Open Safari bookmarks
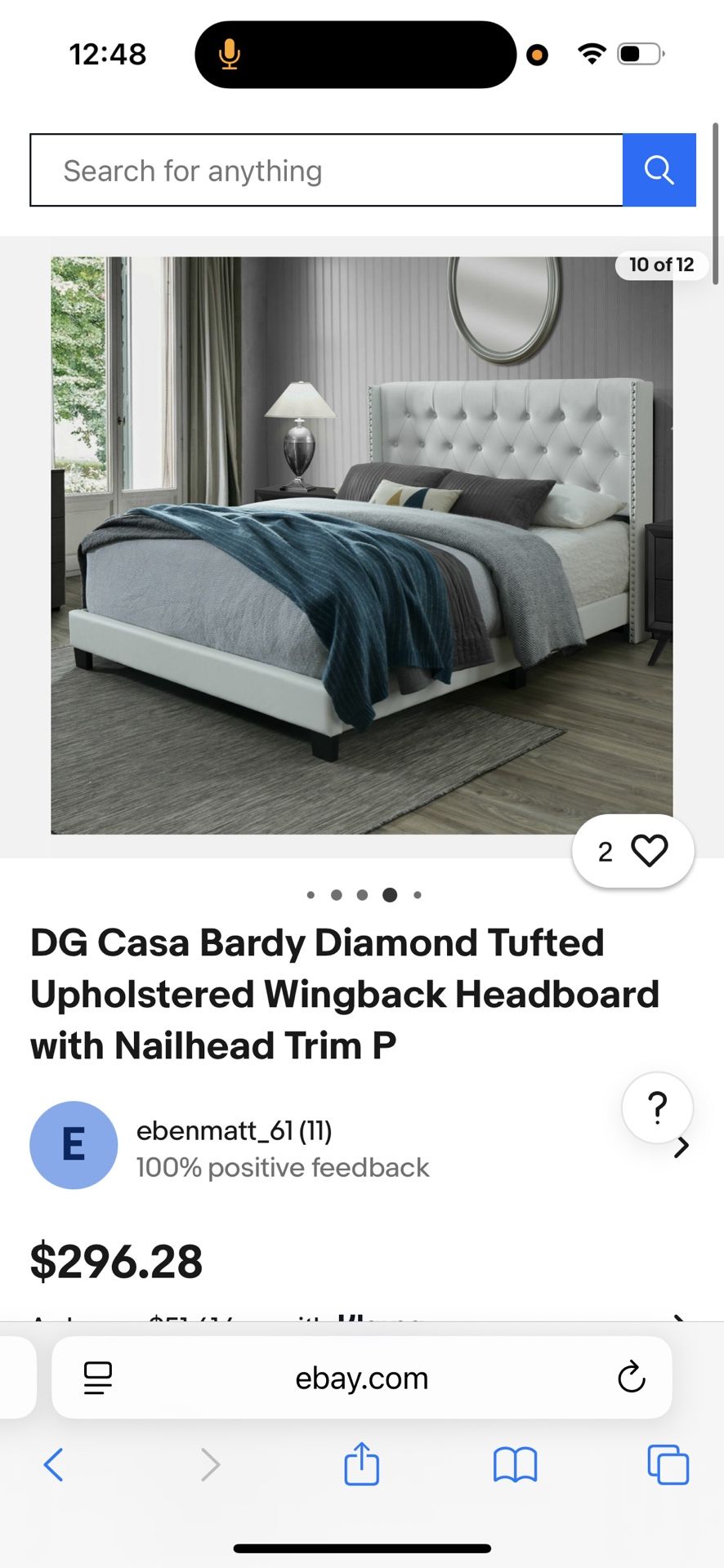Screen dimensions: 724x1568 pos(515,1465)
